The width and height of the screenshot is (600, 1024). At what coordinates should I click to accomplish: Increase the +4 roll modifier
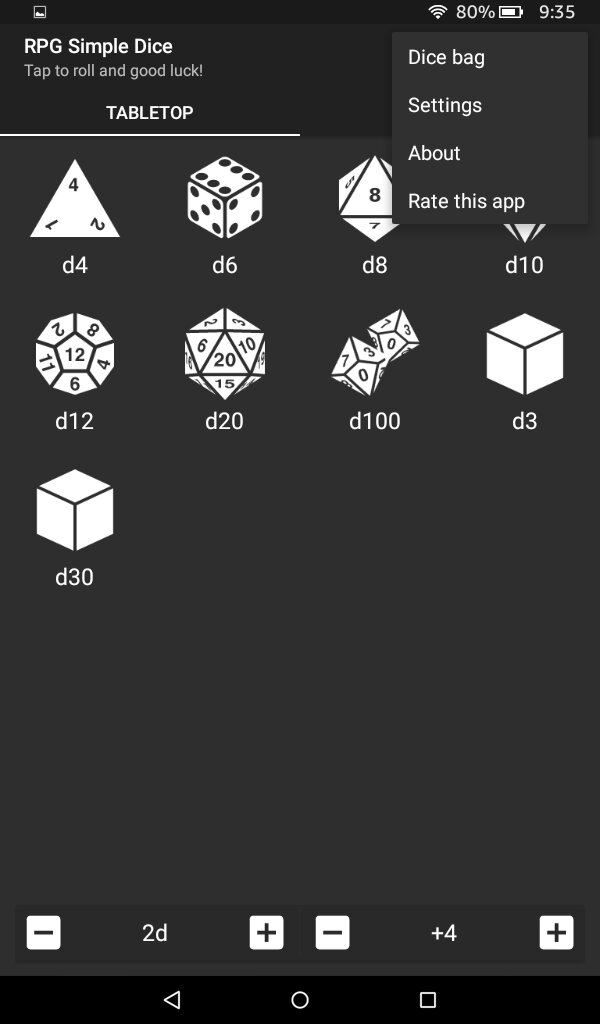pos(556,932)
